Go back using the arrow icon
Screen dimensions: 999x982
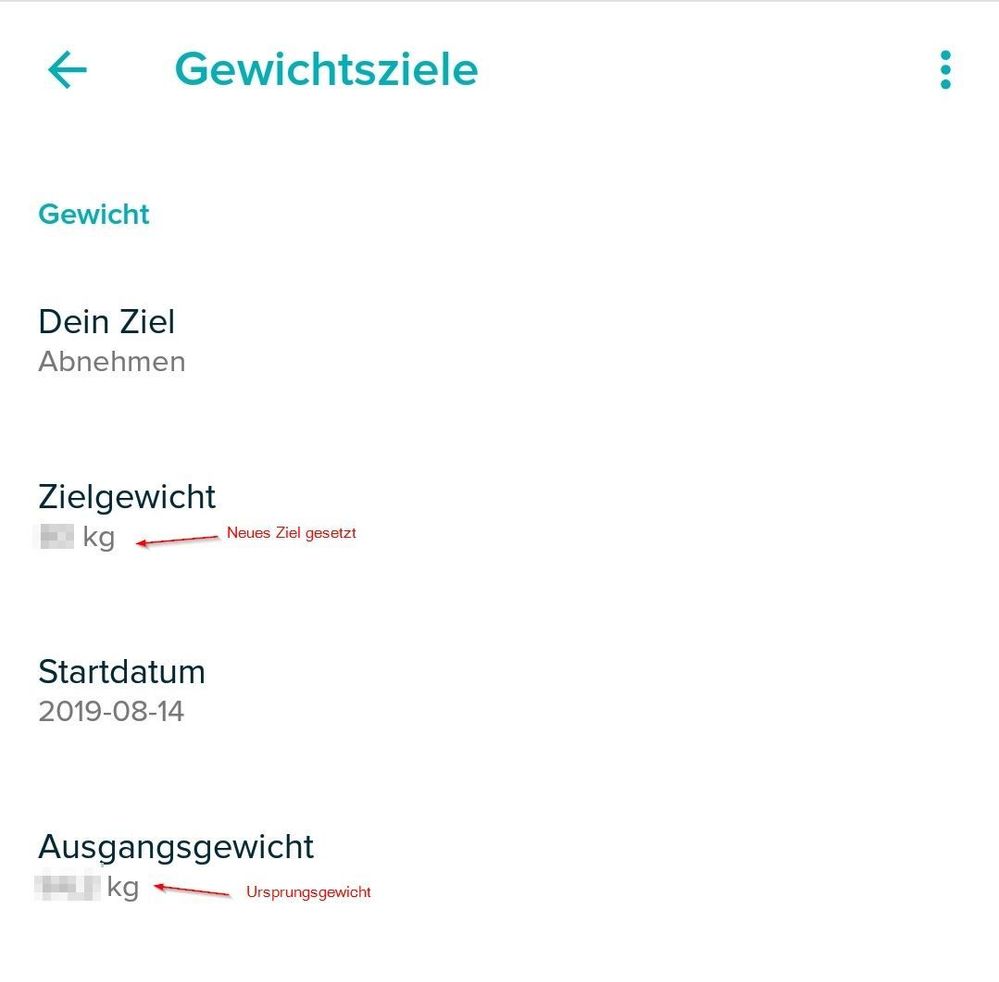pos(67,70)
